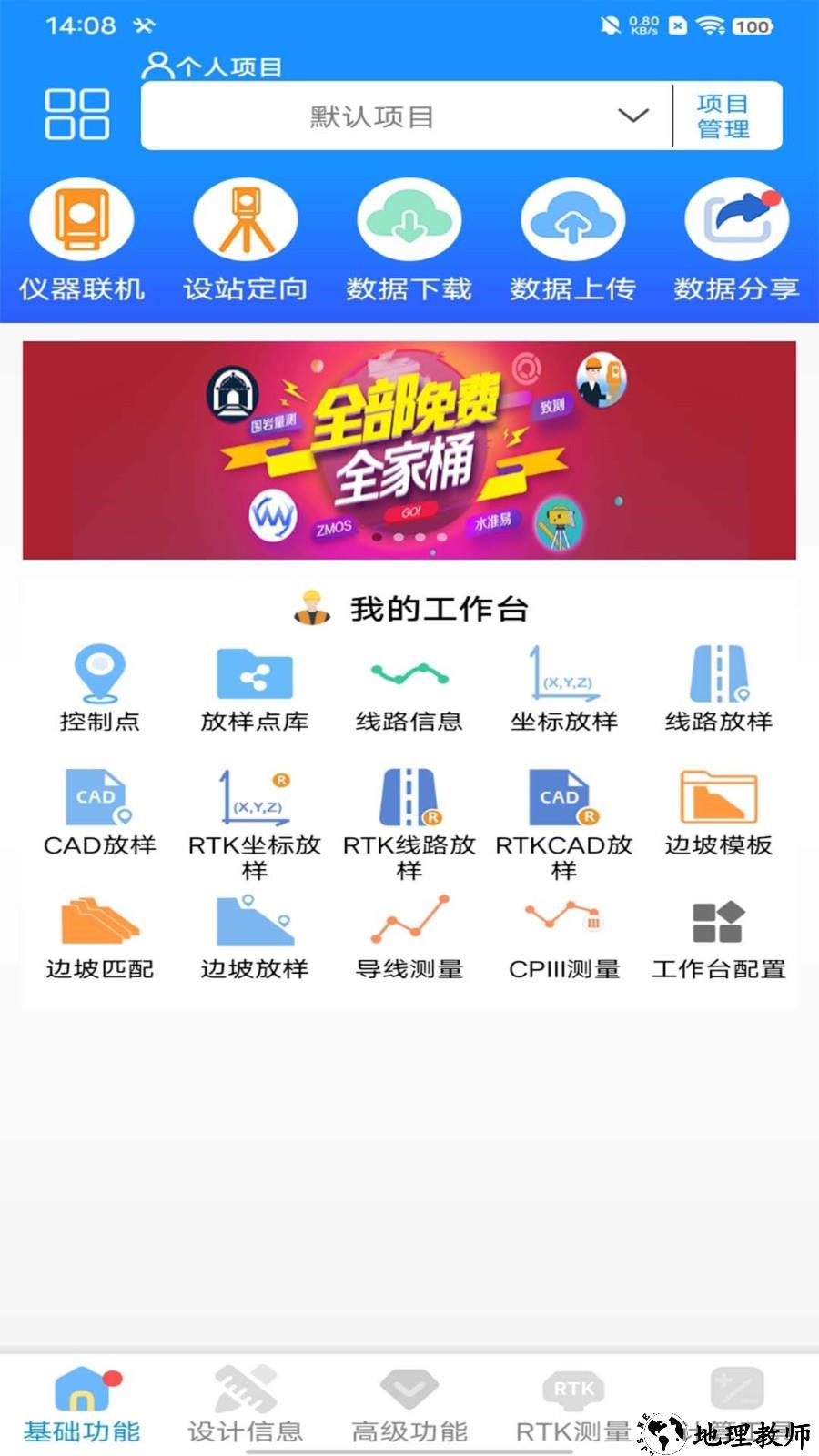819x1456 pixels.
Task: Open the 边坡模板 slope template folder
Action: click(x=719, y=814)
